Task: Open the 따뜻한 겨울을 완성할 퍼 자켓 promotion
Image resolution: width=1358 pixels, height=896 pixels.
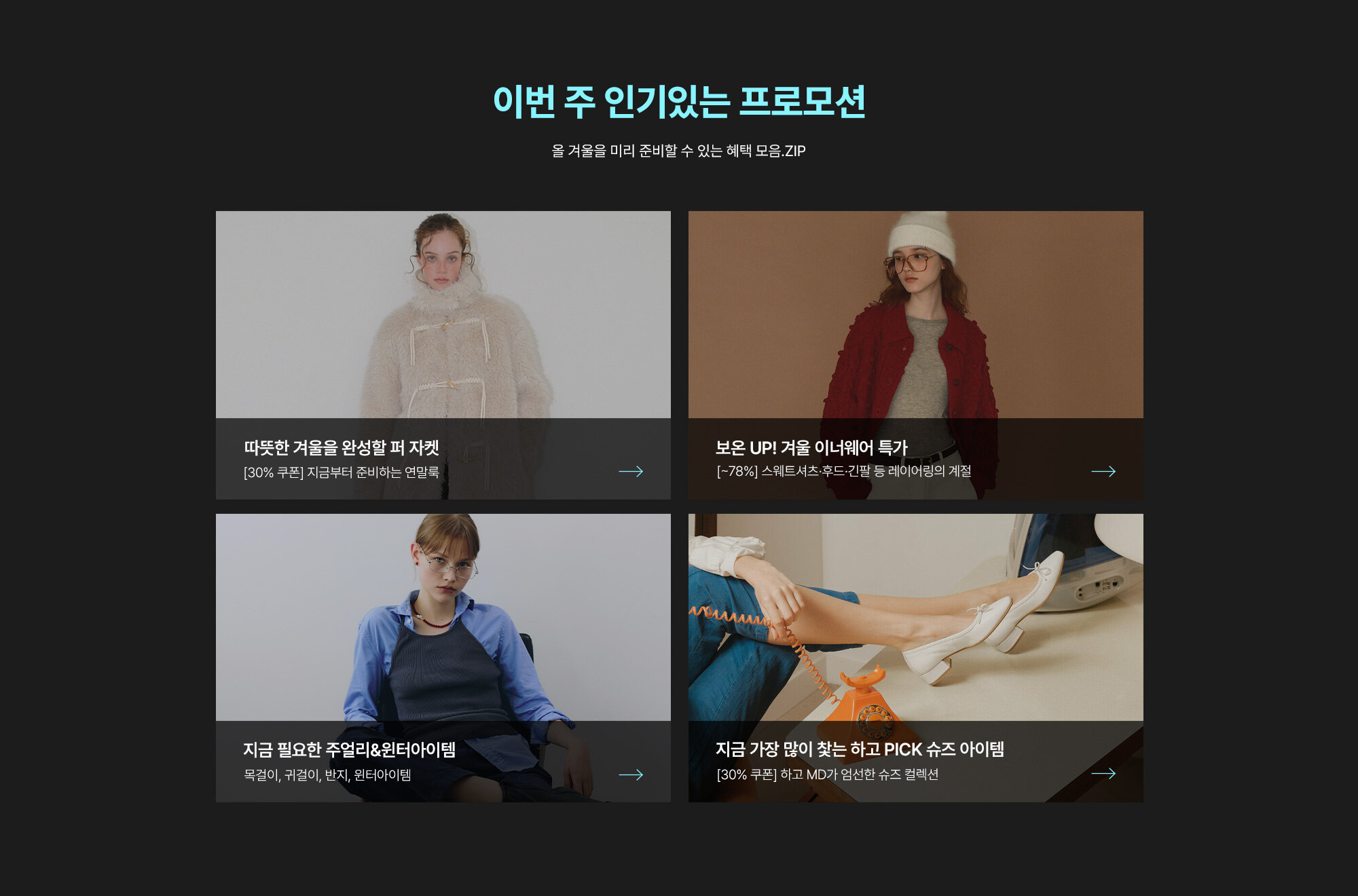Action: (x=443, y=355)
